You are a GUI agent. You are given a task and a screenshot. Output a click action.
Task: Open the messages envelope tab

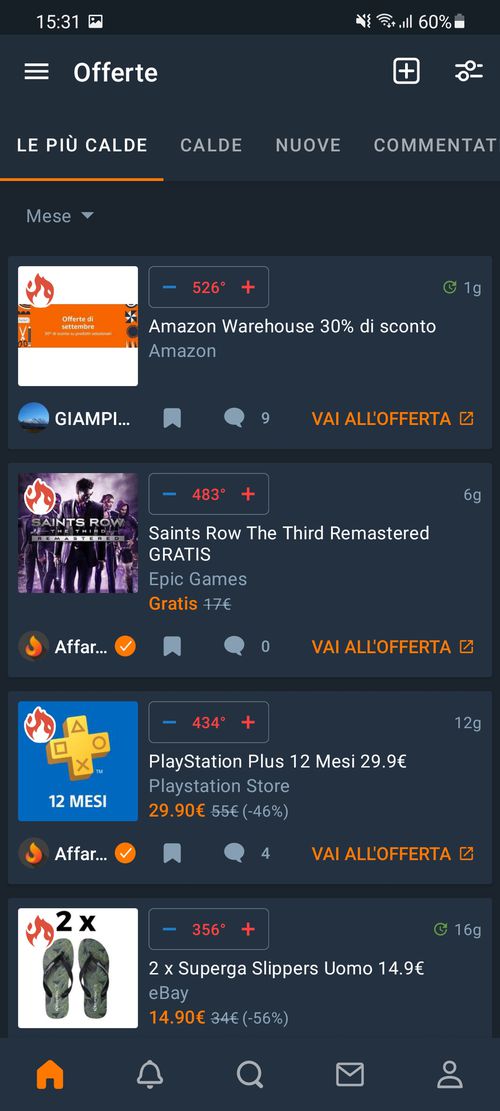[x=350, y=1075]
